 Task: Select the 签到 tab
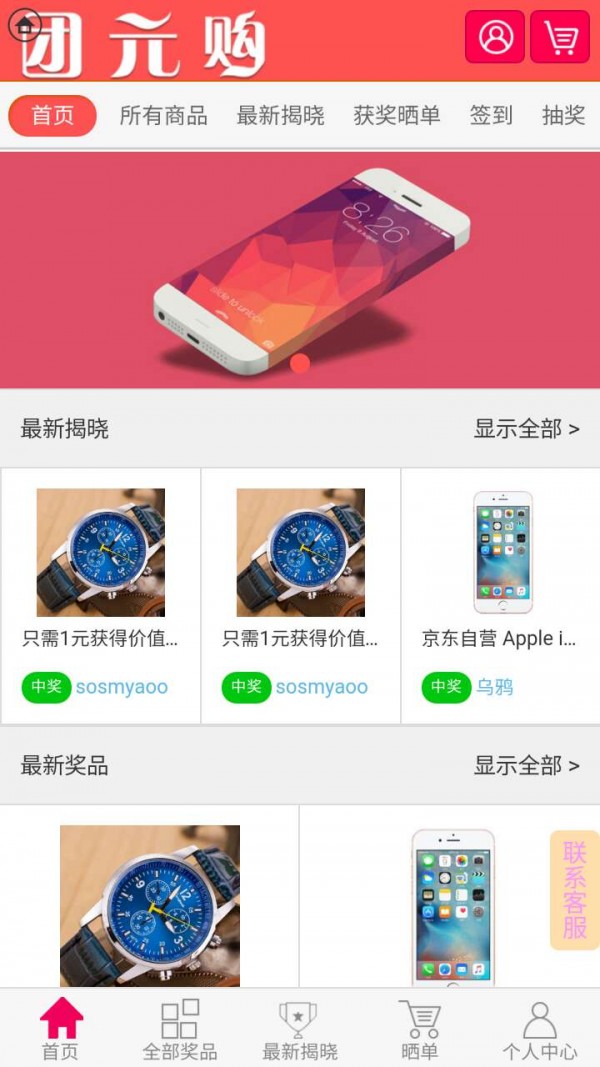tap(491, 116)
